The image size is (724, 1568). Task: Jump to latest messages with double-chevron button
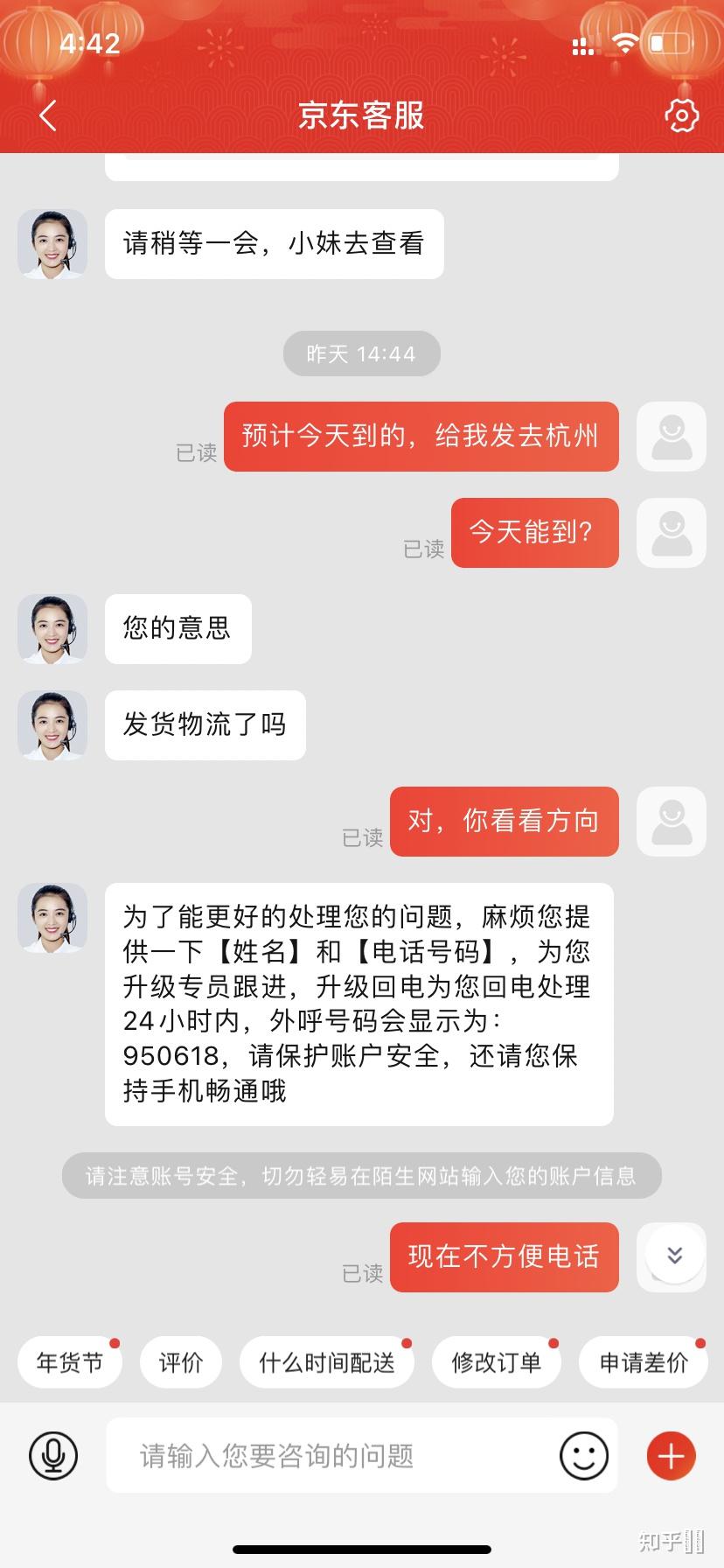pos(674,1256)
